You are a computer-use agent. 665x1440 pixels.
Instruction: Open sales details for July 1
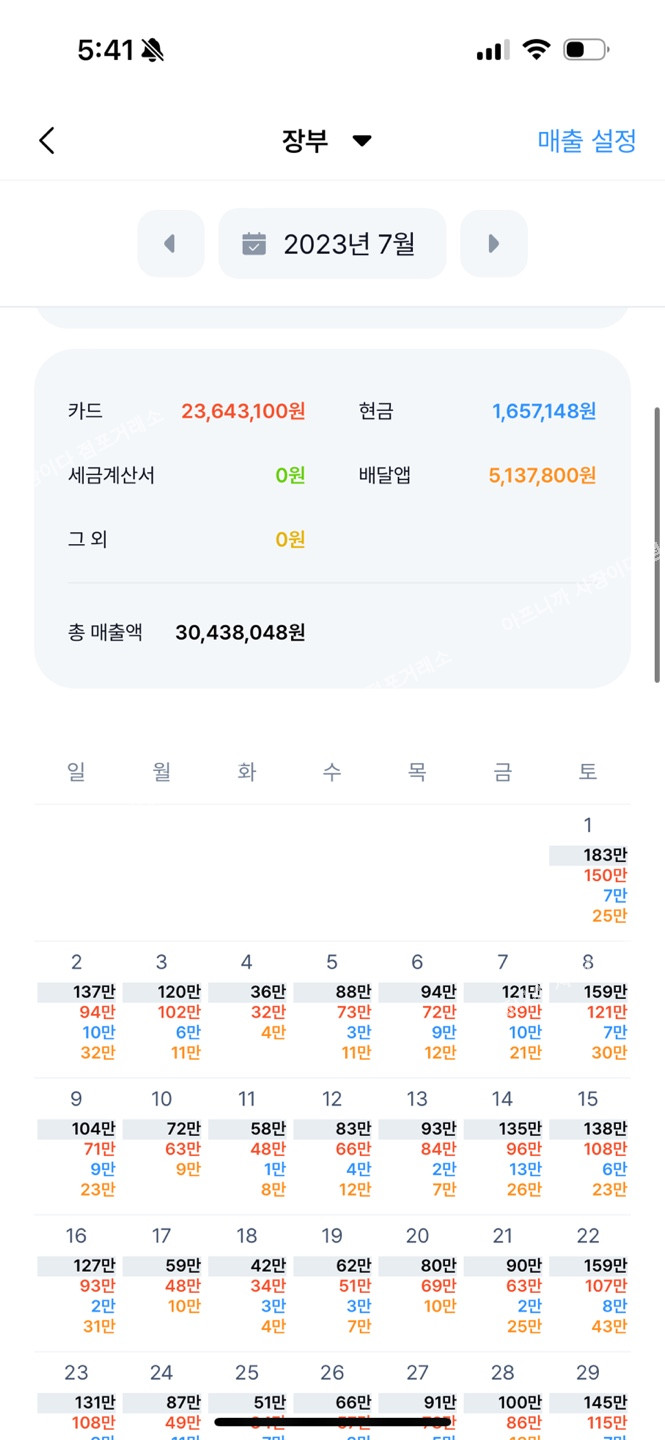coord(588,872)
